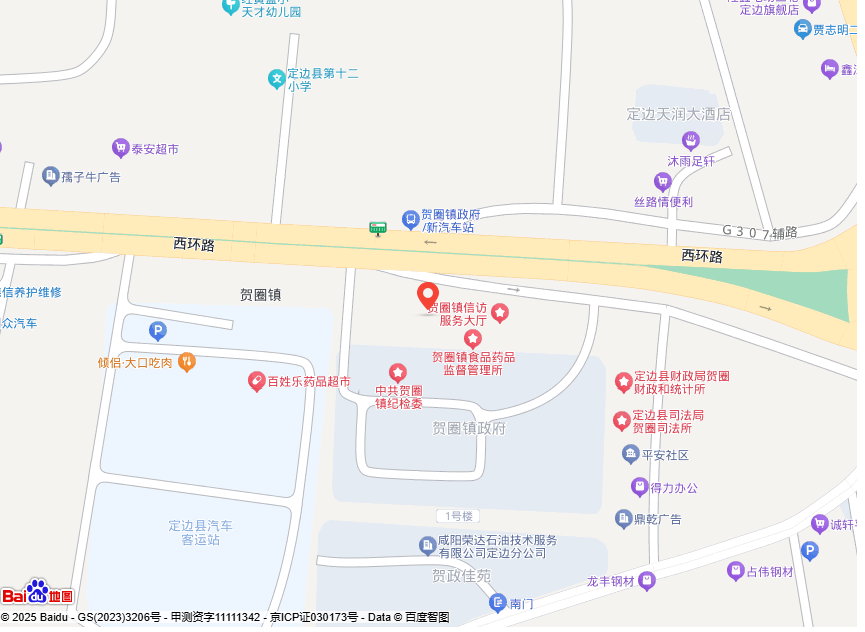Open the 丝路情便利 store marker
Screen dimensions: 865x632
662,182
